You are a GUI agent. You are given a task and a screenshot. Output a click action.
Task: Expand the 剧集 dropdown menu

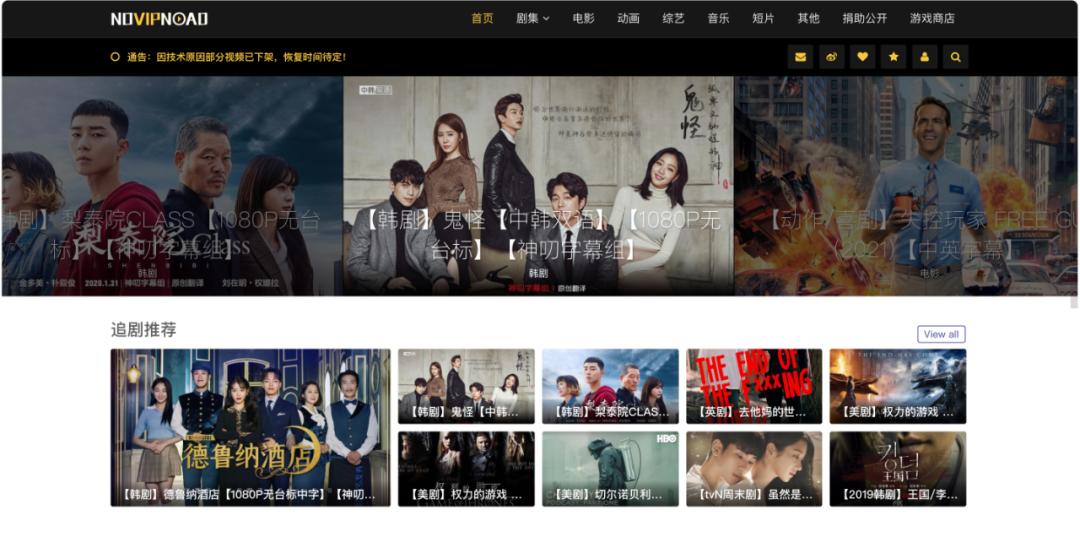tap(533, 18)
